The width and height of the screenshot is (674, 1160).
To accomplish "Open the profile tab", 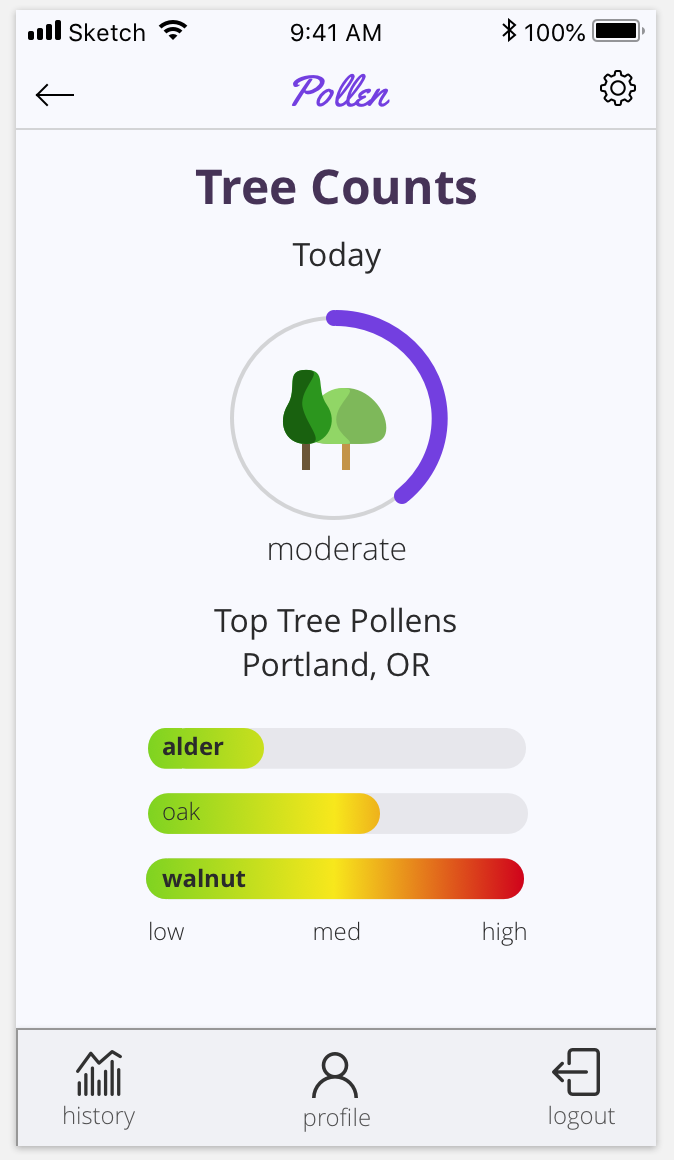I will [336, 1091].
